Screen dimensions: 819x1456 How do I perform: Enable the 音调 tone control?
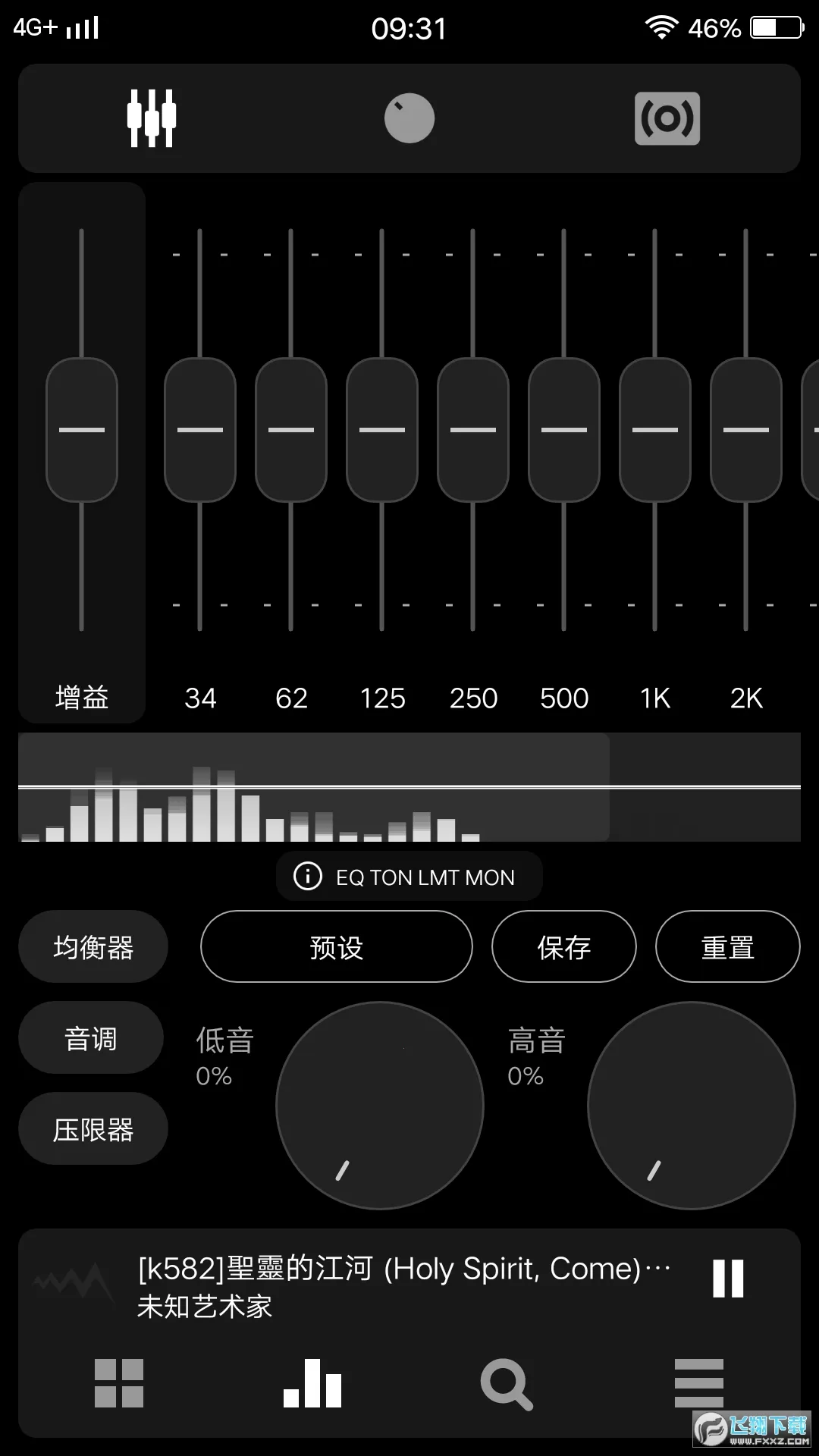pos(90,1038)
